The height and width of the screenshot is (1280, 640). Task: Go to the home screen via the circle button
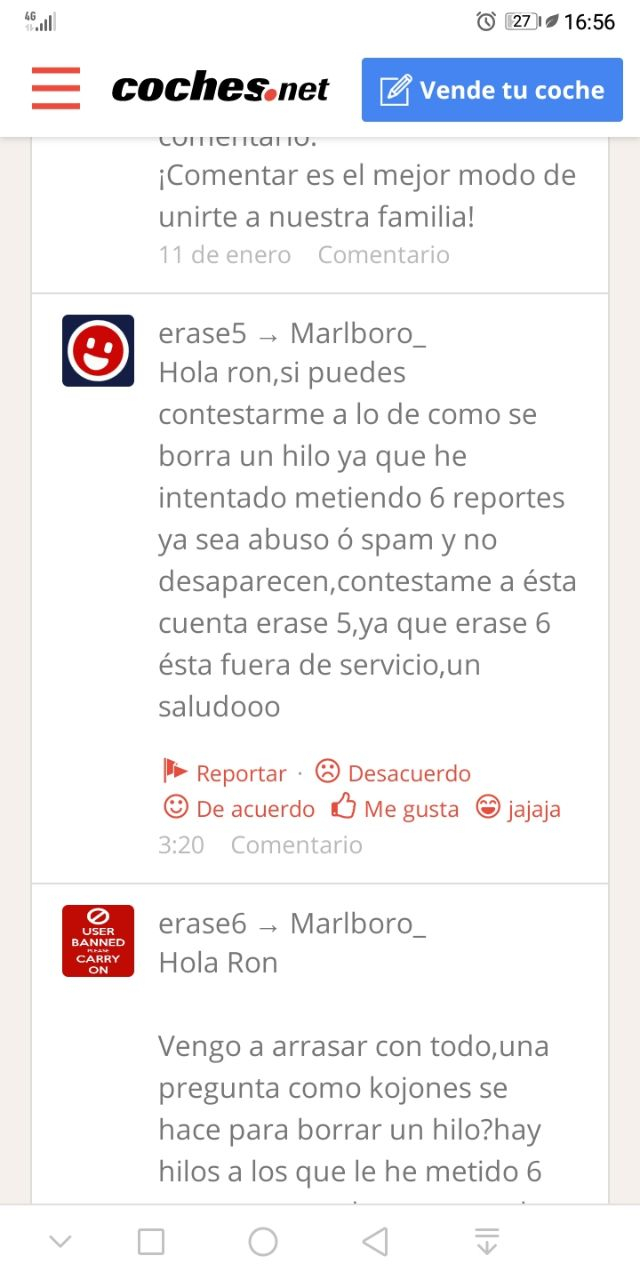(263, 1242)
